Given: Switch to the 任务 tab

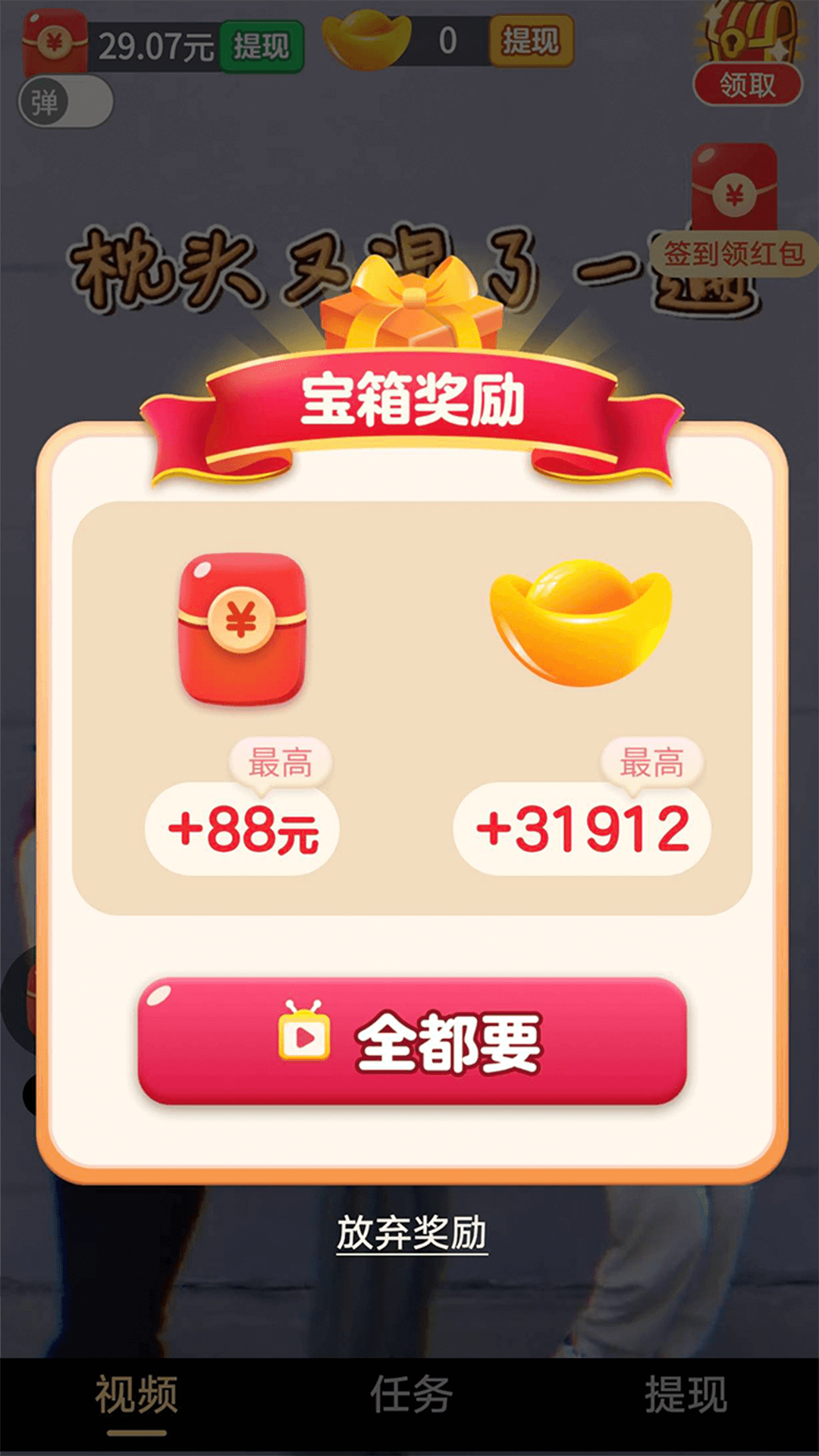Looking at the screenshot, I should coord(411,1394).
